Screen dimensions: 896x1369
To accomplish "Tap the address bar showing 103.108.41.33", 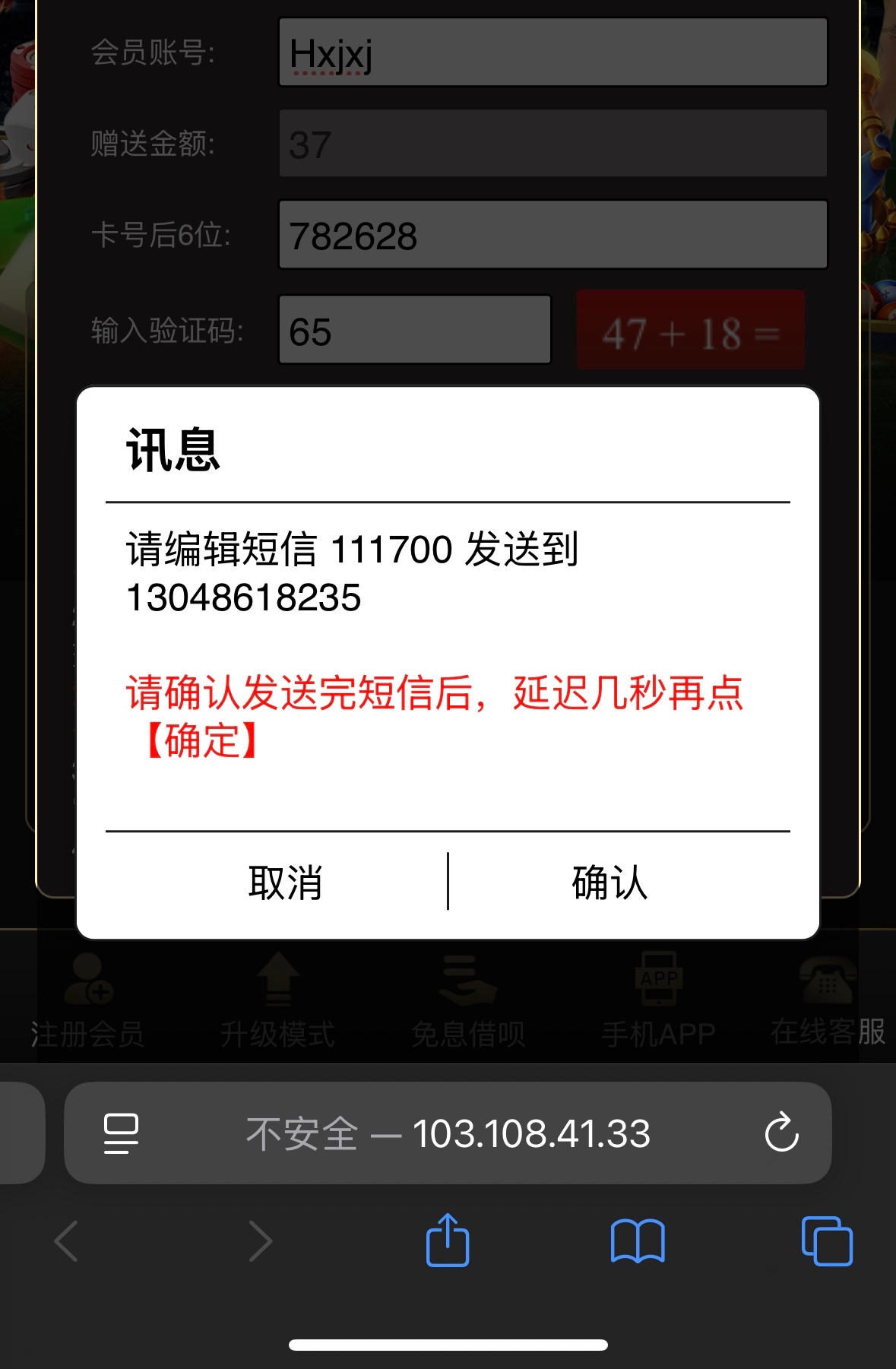I will click(x=448, y=1133).
